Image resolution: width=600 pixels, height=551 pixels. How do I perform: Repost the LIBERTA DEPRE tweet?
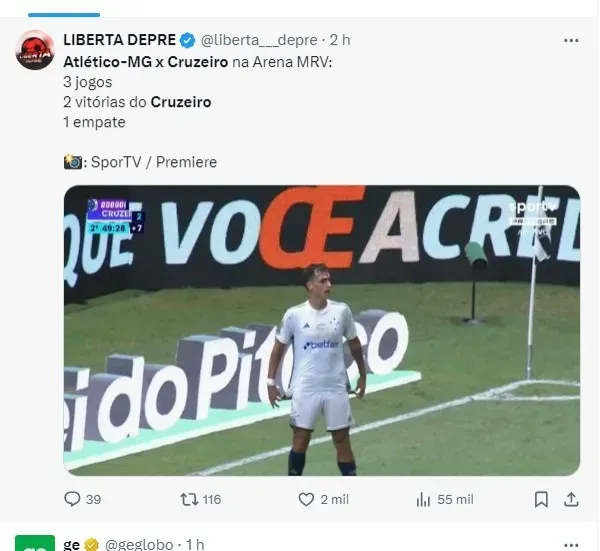tap(185, 499)
